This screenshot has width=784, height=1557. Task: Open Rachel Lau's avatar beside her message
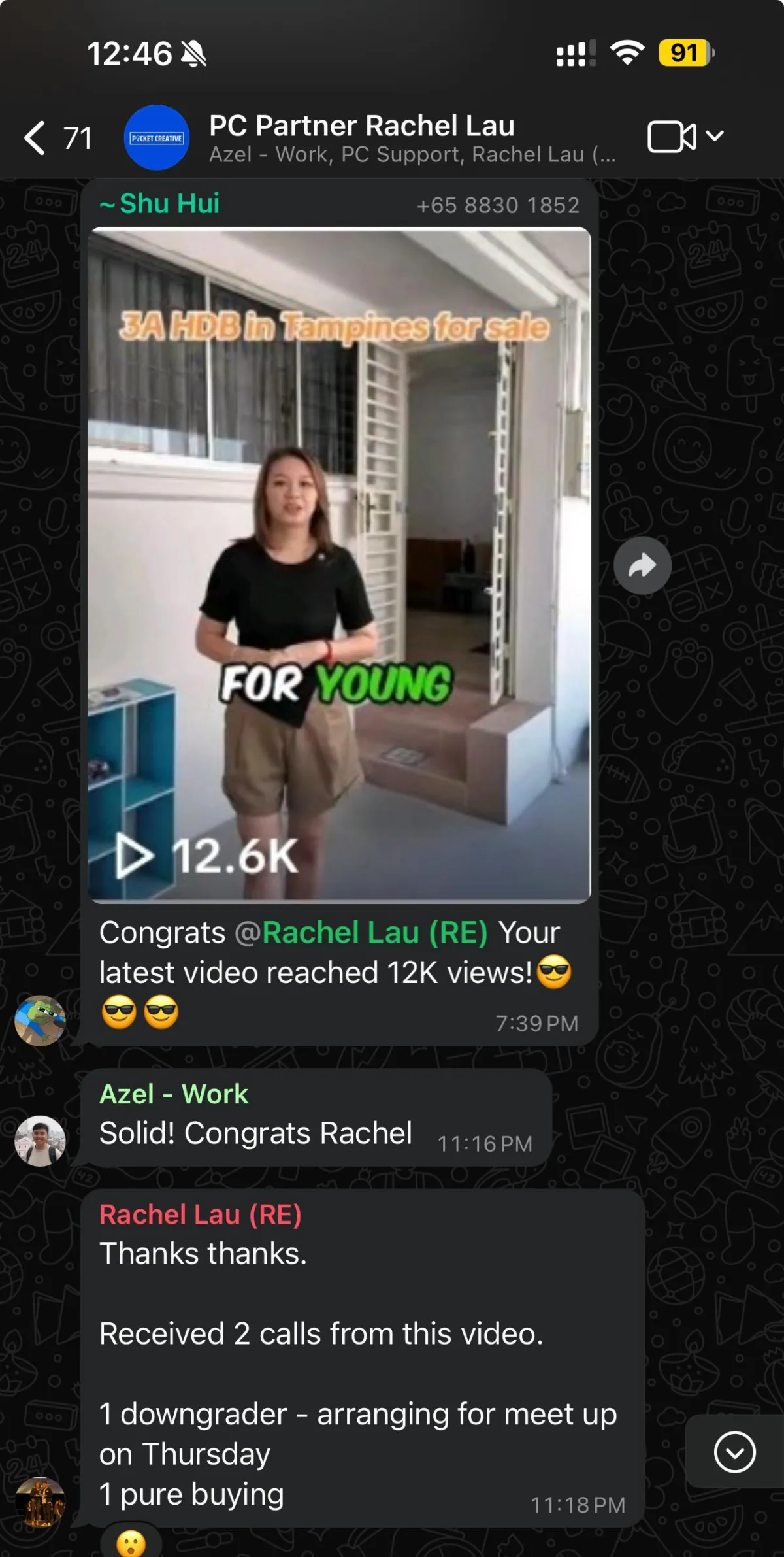click(x=41, y=1501)
